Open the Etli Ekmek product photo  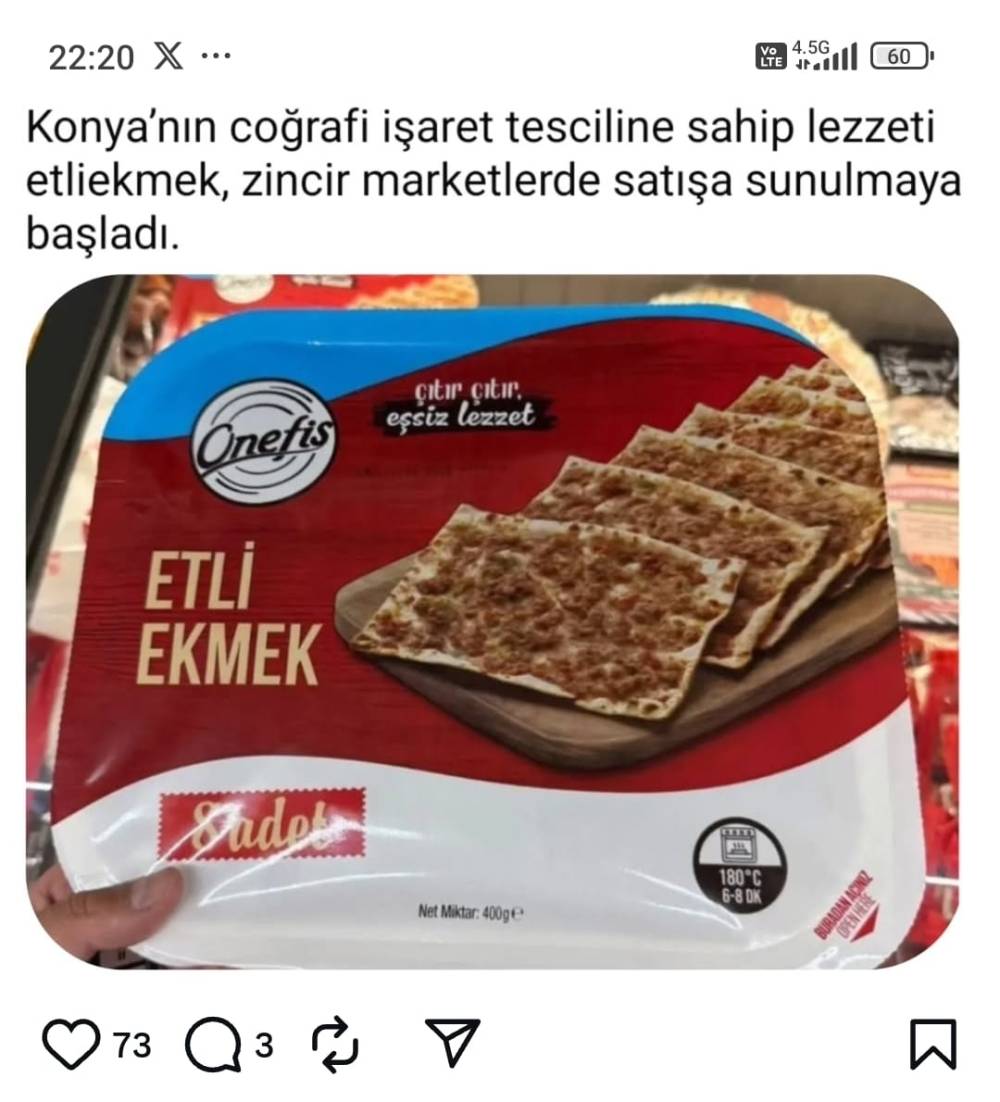click(490, 620)
